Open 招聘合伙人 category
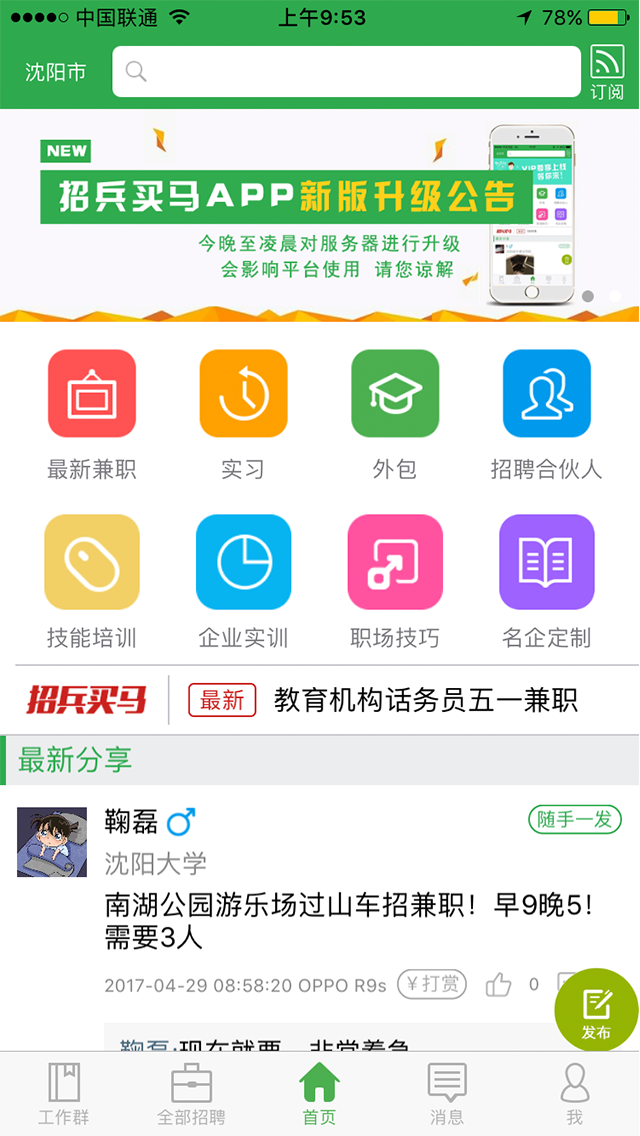Screen dimensions: 640x1136 point(546,412)
